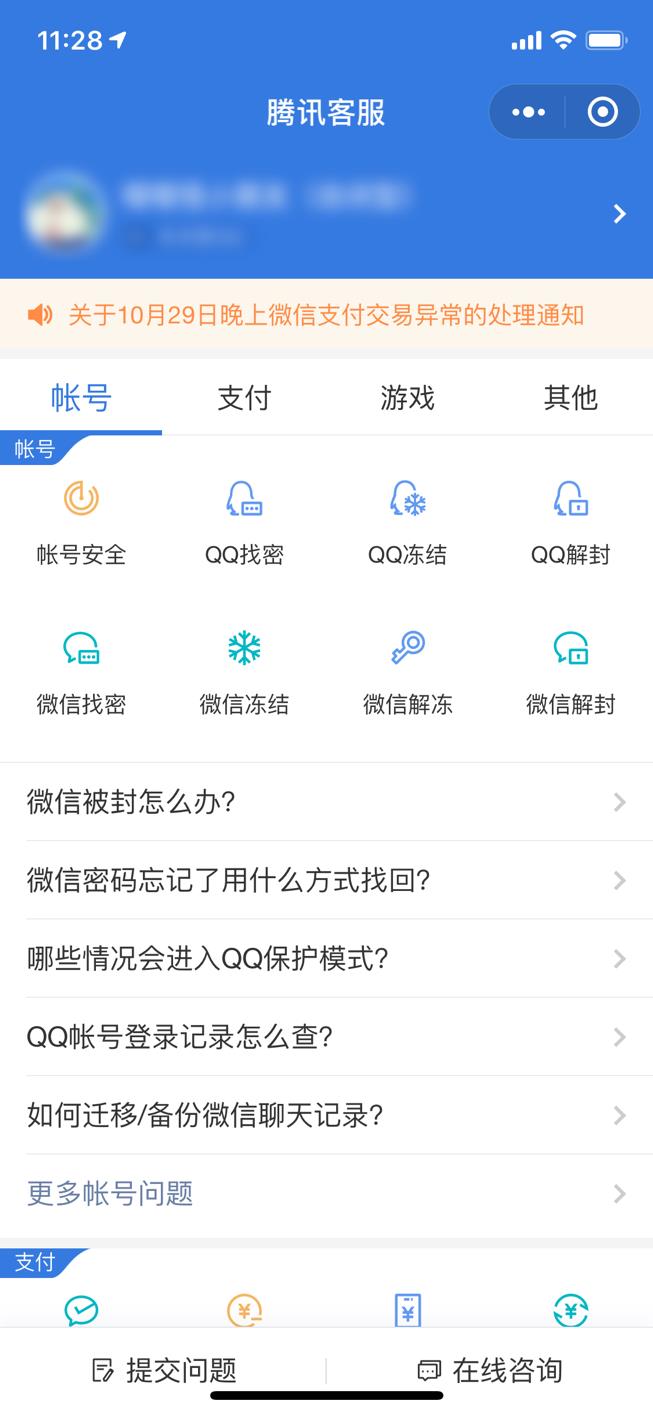Open QQ冻结 service
The width and height of the screenshot is (653, 1414).
point(407,522)
